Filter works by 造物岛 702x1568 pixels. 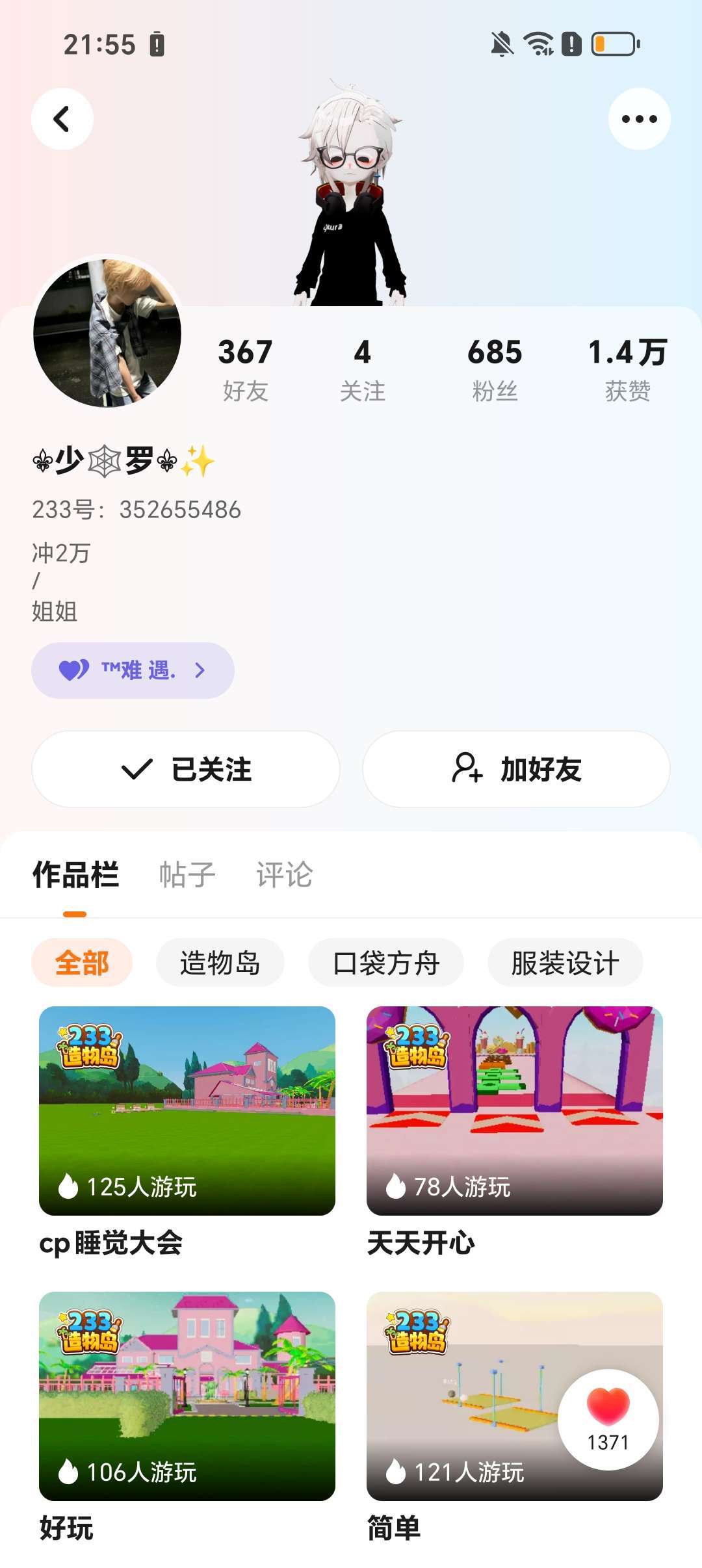pyautogui.click(x=220, y=963)
